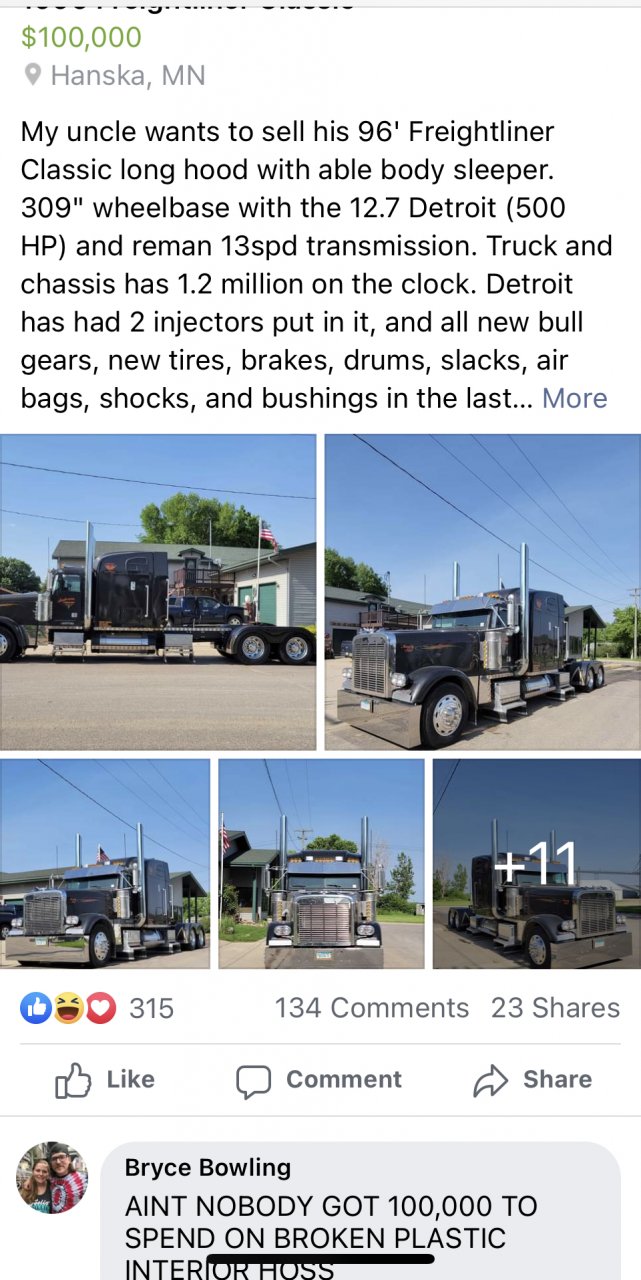Open Bryce Bowling's profile picture
This screenshot has width=641, height=1280.
pos(52,1178)
